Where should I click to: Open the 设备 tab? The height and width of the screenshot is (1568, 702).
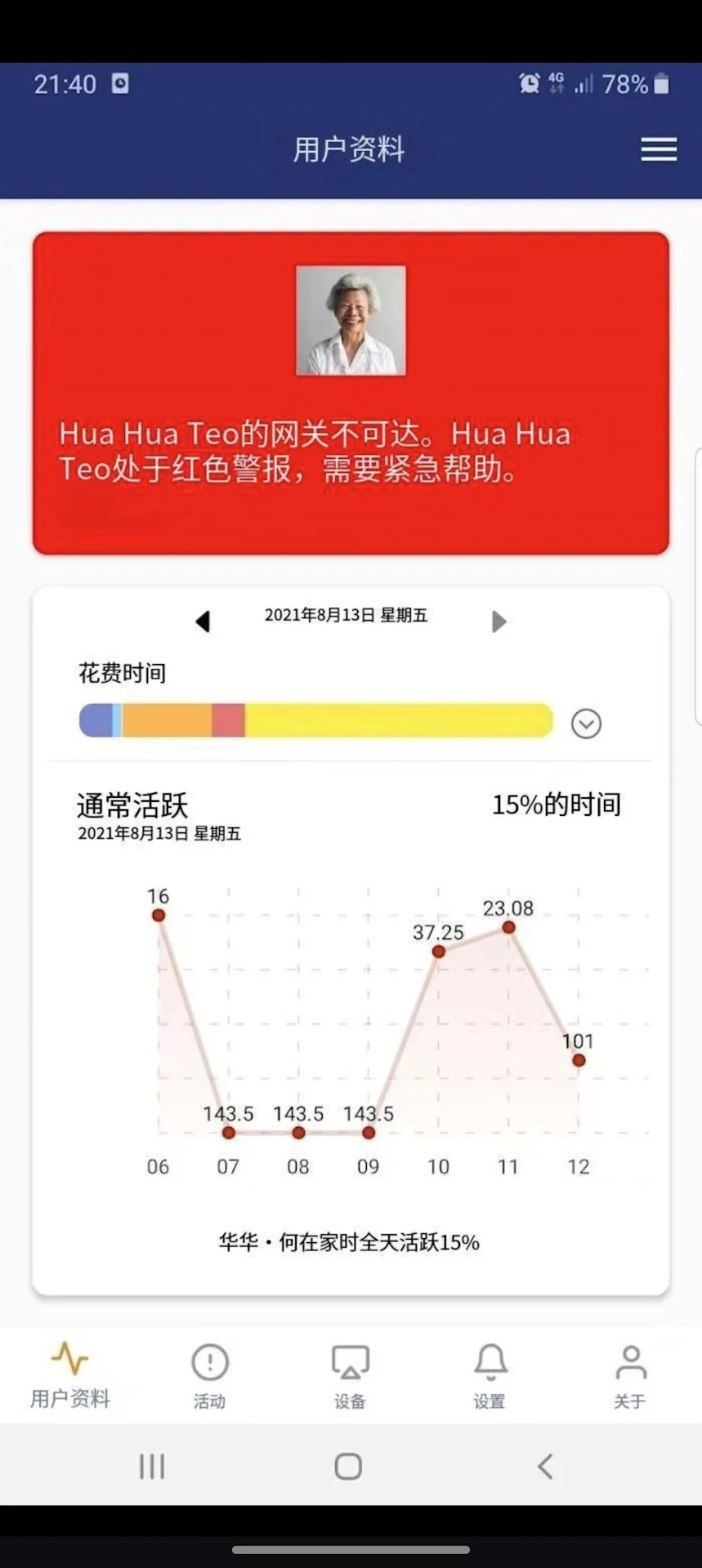point(351,1376)
